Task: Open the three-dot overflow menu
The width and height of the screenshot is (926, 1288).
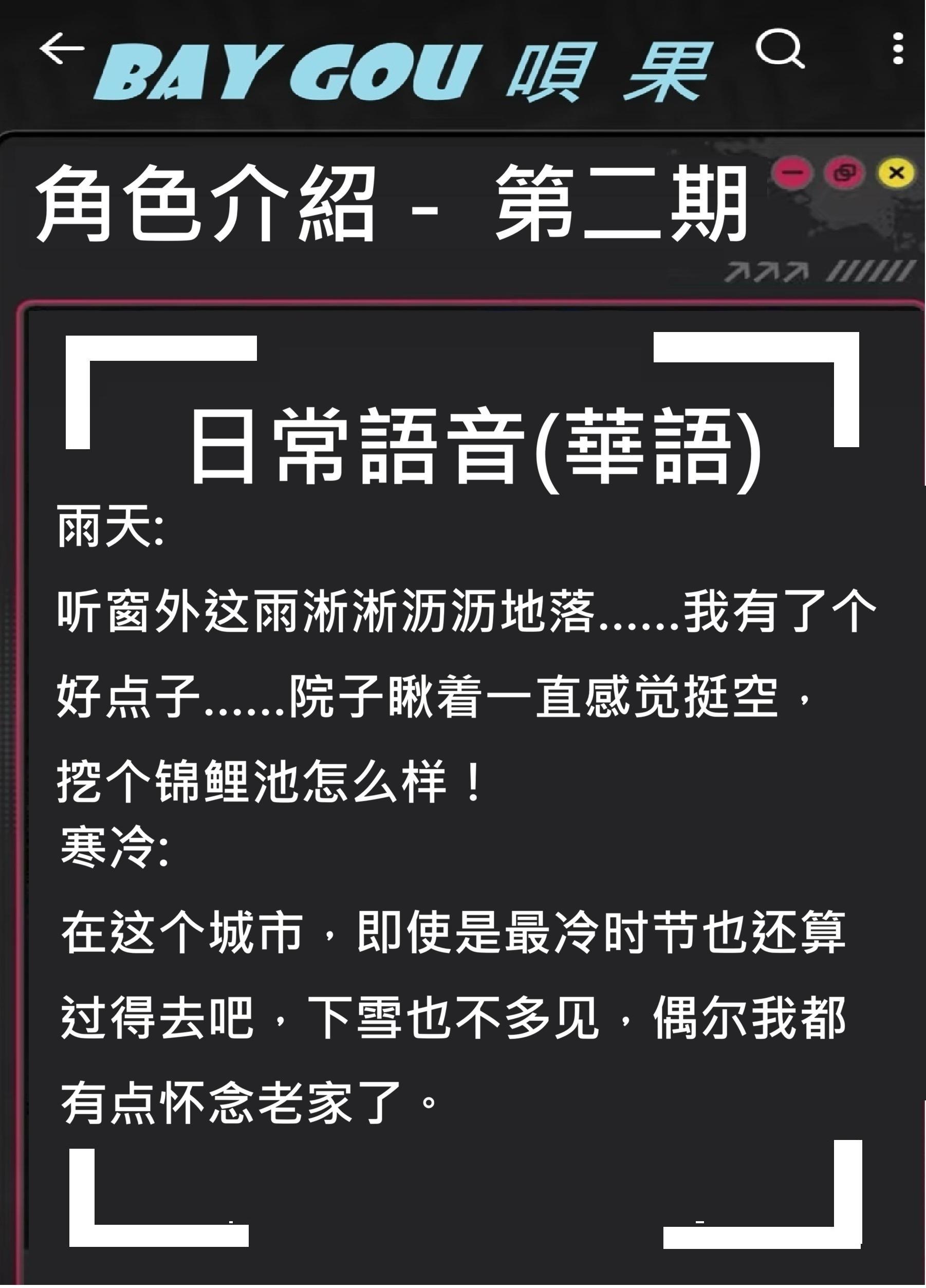Action: pyautogui.click(x=898, y=48)
